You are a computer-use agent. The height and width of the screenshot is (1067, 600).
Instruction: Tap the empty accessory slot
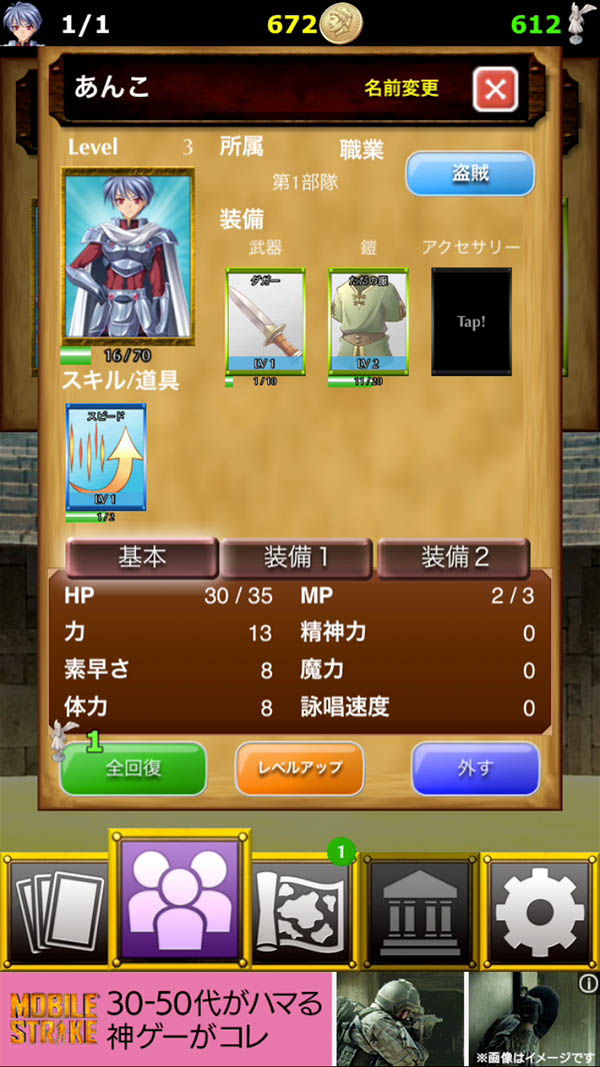471,321
